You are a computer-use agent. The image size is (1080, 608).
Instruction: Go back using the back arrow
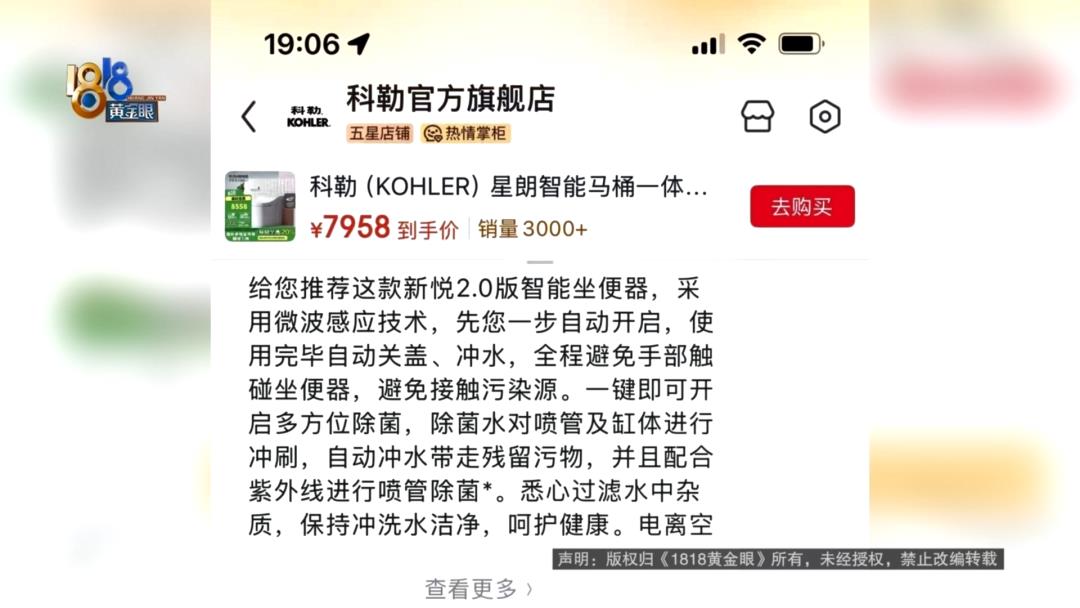click(x=249, y=117)
